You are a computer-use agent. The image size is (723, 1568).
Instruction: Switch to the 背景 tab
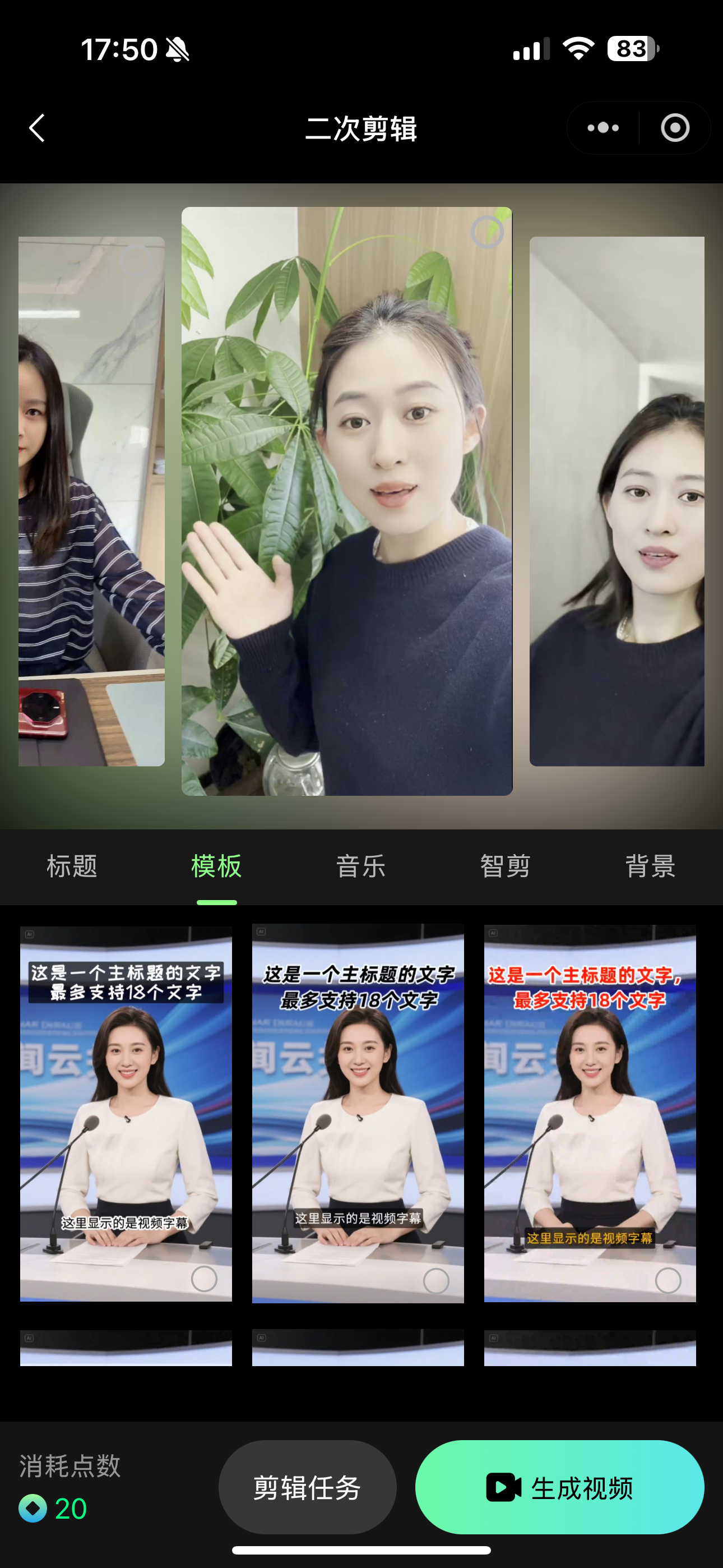[650, 866]
